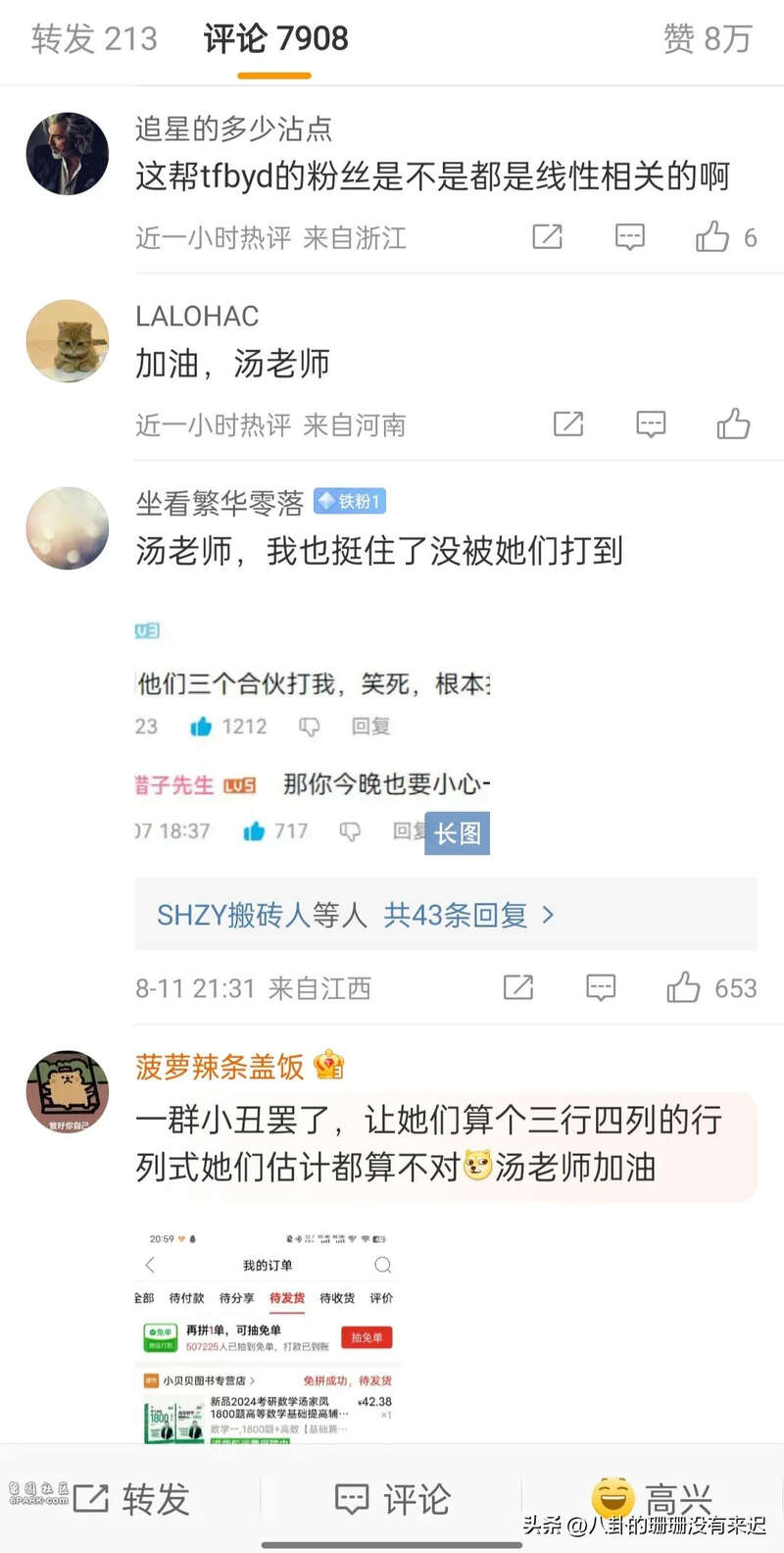Screen dimensions: 784x1553
Task: Like 坐看繁华零落's comment with 653 likes
Action: coord(684,987)
